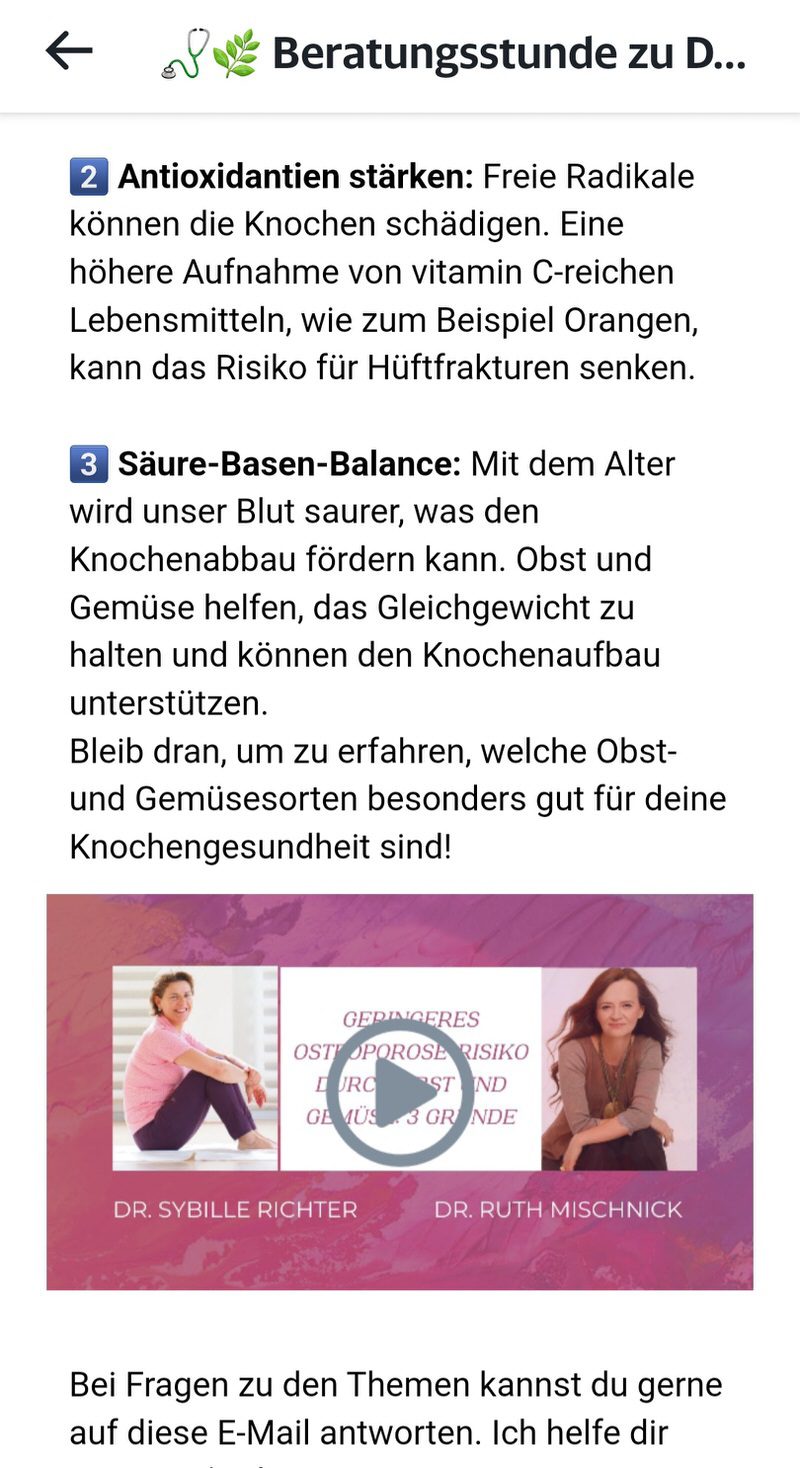Play the osteoporosis risk video
800x1468 pixels.
(400, 1092)
